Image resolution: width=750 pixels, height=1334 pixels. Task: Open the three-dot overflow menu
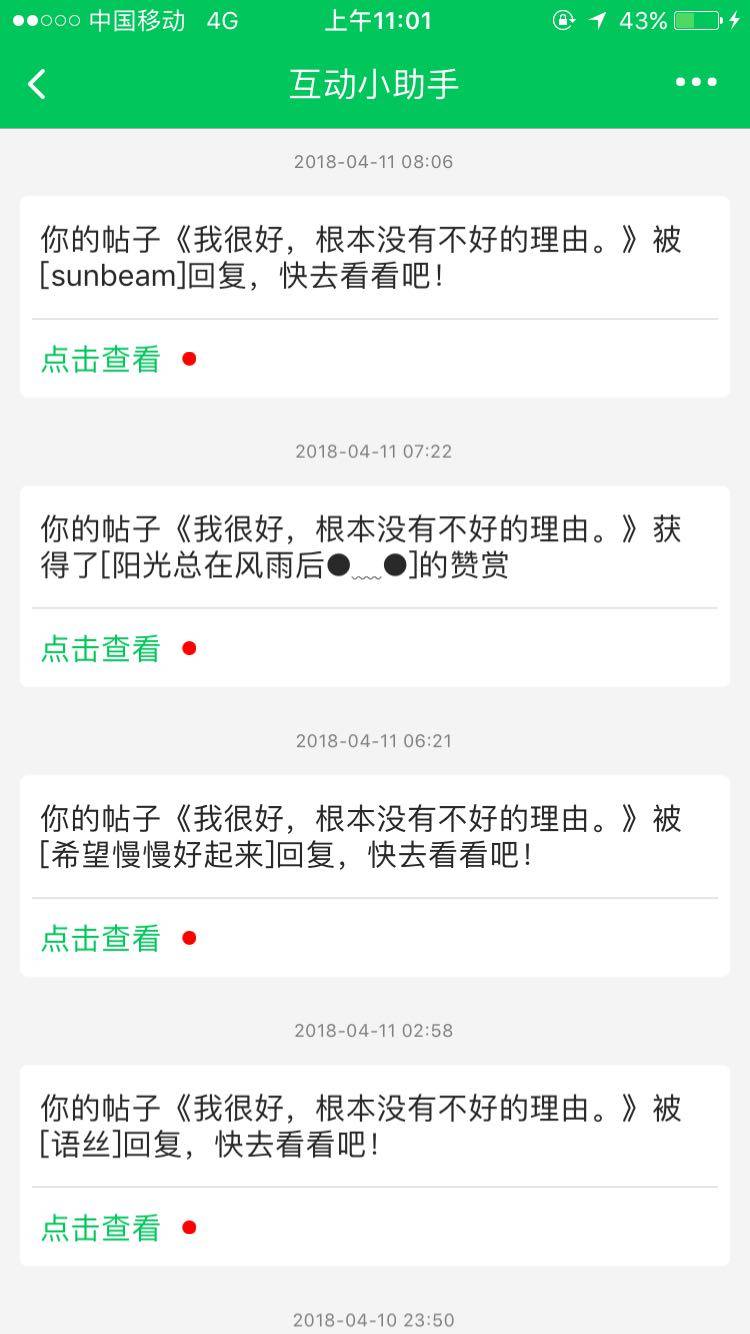(696, 83)
